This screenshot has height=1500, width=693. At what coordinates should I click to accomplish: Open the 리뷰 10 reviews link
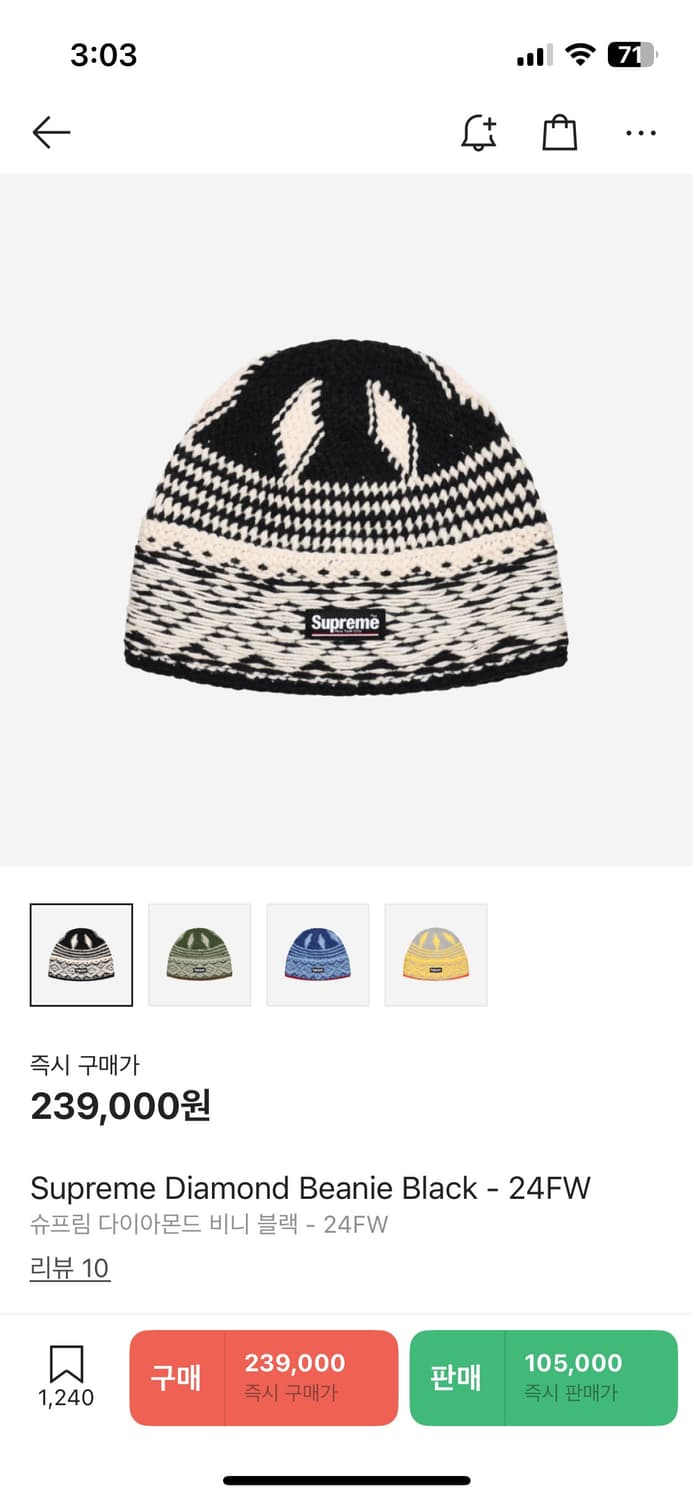click(70, 1268)
